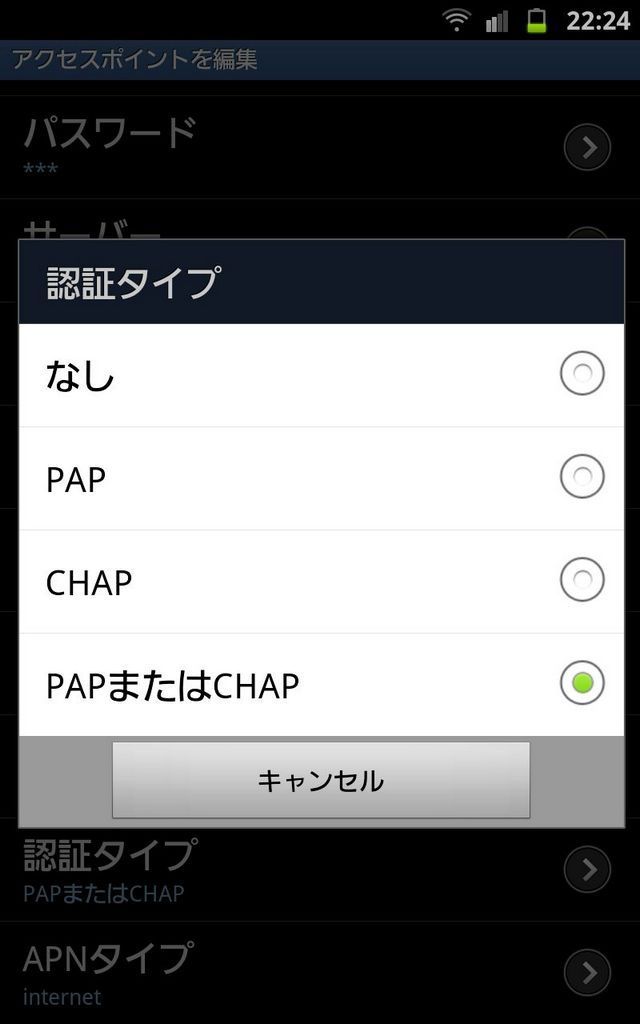
Task: Pick the PAPまたはCHAP option
Action: pos(321,684)
